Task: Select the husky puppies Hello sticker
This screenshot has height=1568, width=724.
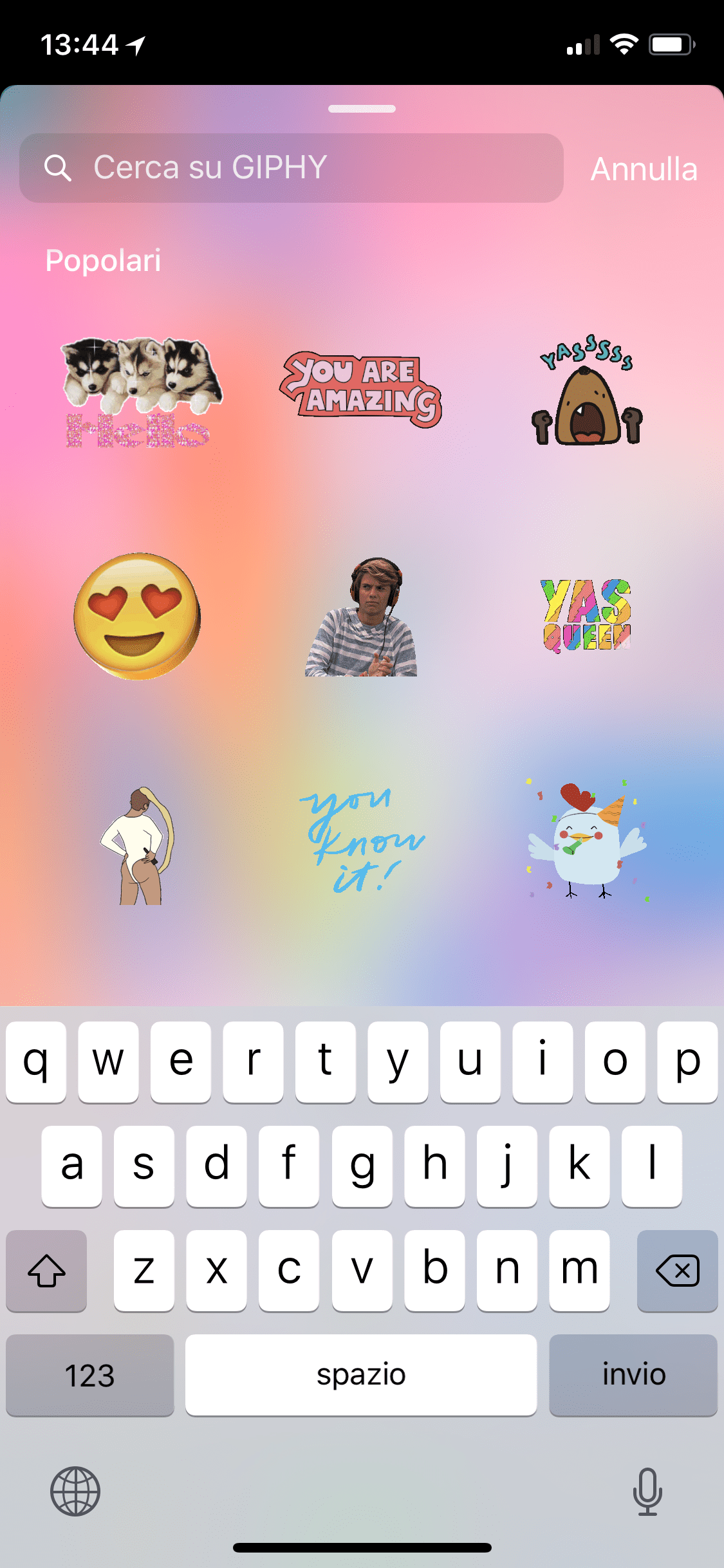Action: coord(142,391)
